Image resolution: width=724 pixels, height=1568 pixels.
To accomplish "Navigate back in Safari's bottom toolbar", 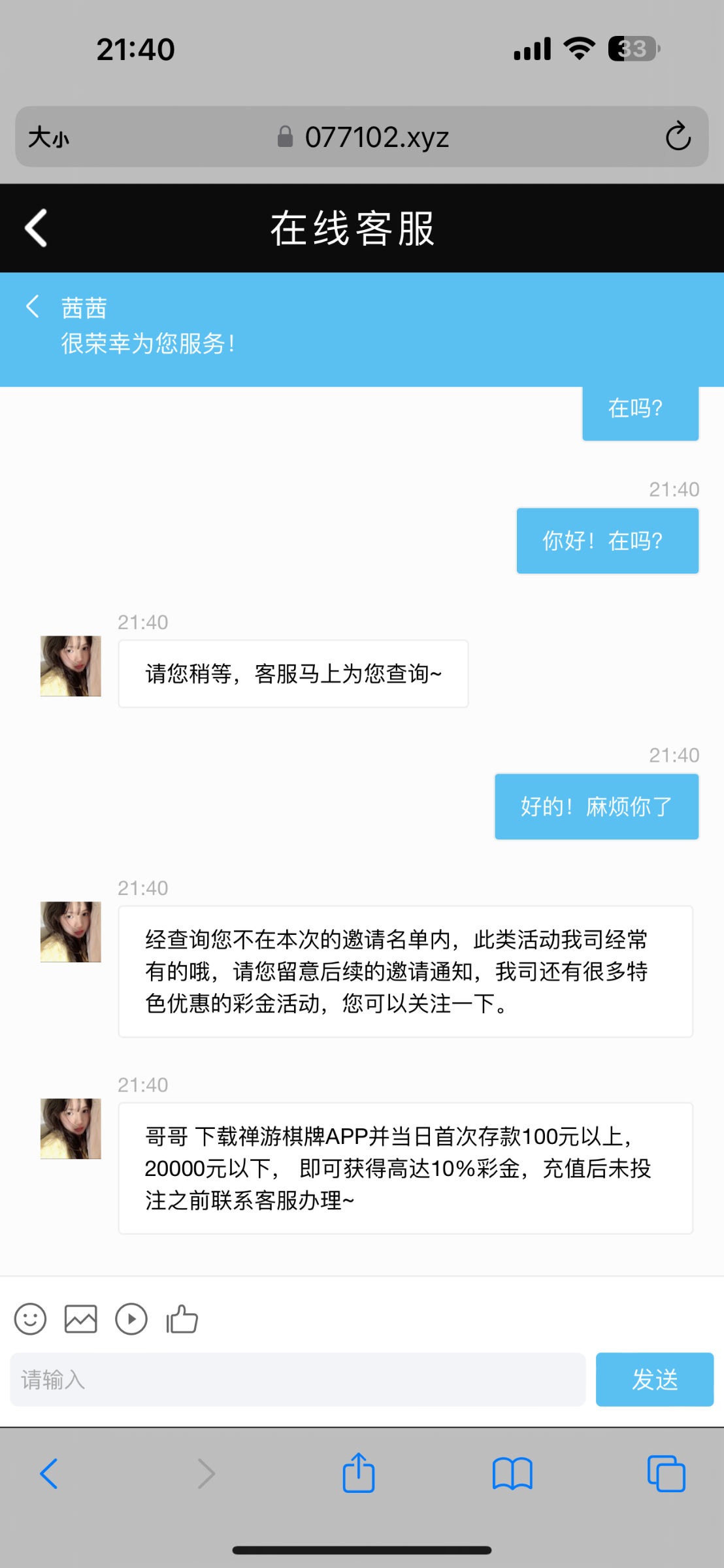I will tap(50, 1474).
